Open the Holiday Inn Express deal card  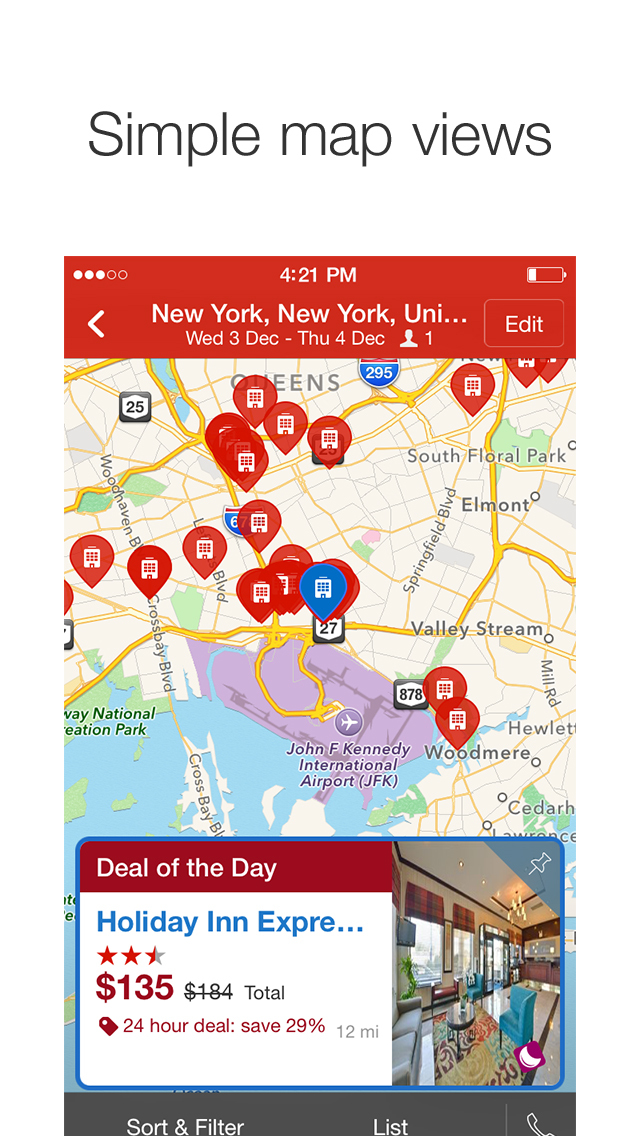[320, 964]
